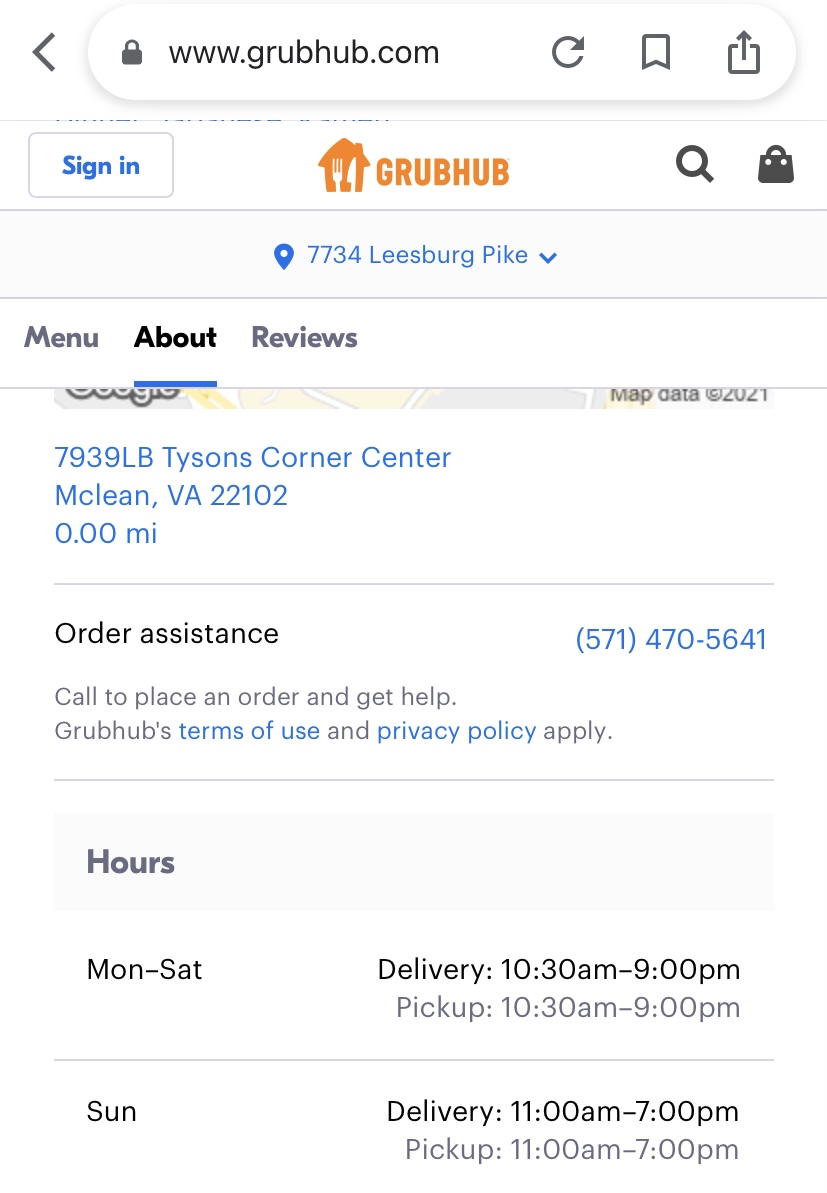View the shopping bag
Viewport: 827px width, 1193px height.
[x=776, y=164]
